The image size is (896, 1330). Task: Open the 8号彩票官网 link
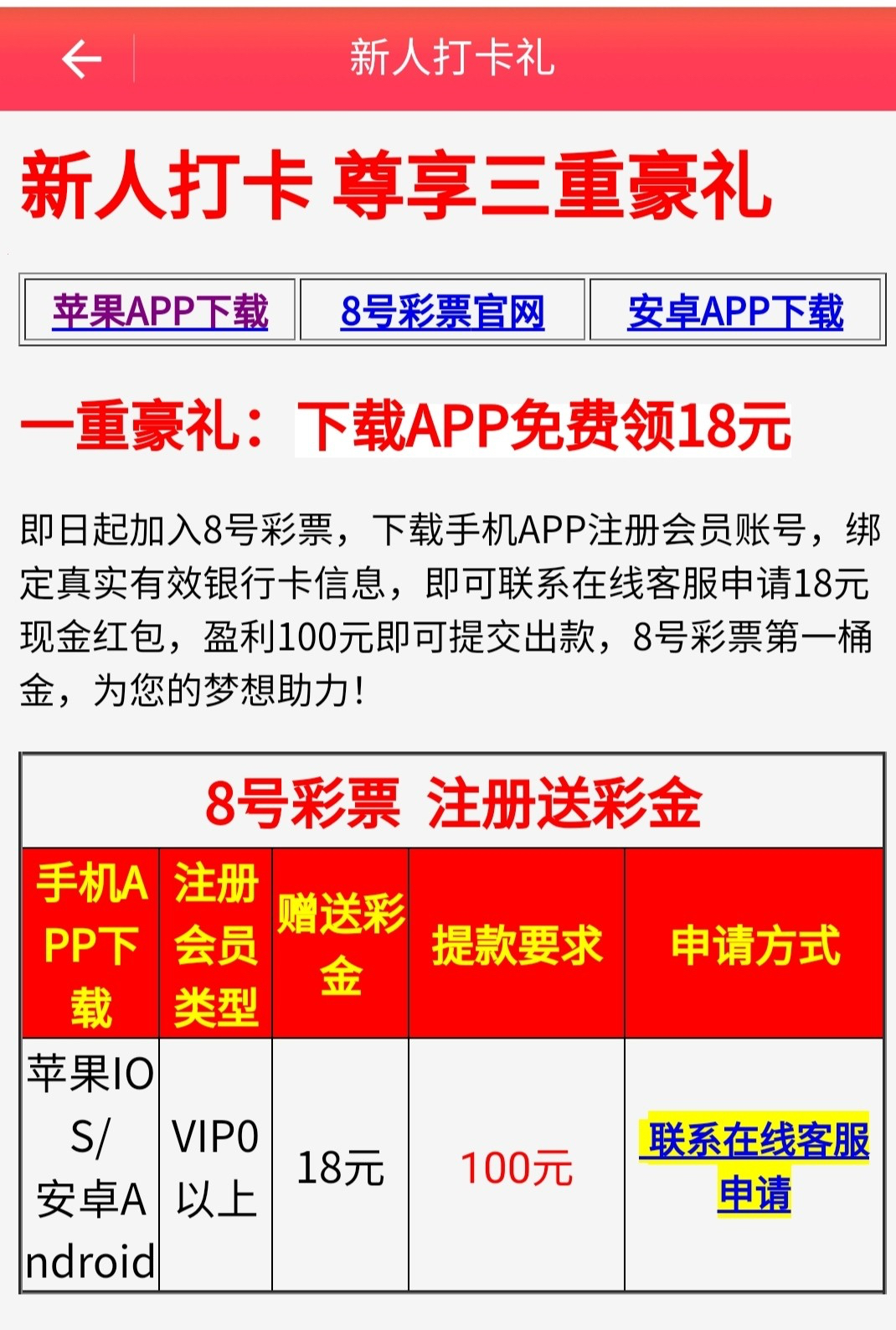[x=442, y=312]
